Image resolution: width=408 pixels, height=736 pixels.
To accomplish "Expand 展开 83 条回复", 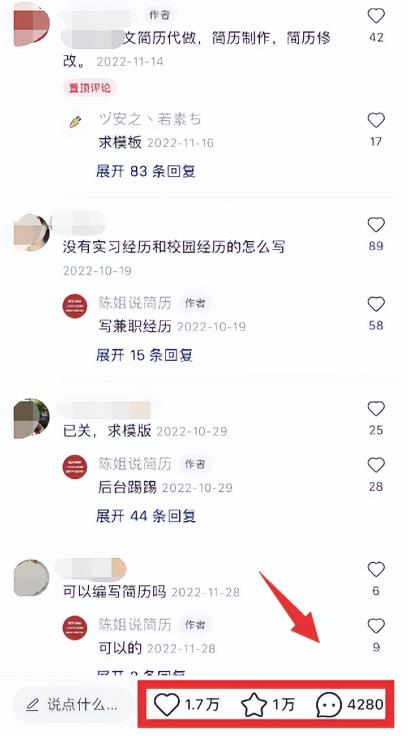I will 146,171.
